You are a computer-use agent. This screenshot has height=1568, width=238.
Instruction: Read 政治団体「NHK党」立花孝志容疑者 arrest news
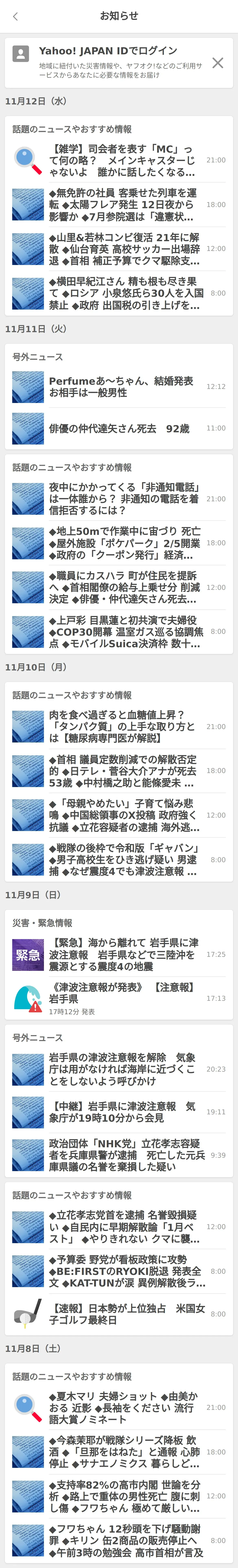point(122,1155)
